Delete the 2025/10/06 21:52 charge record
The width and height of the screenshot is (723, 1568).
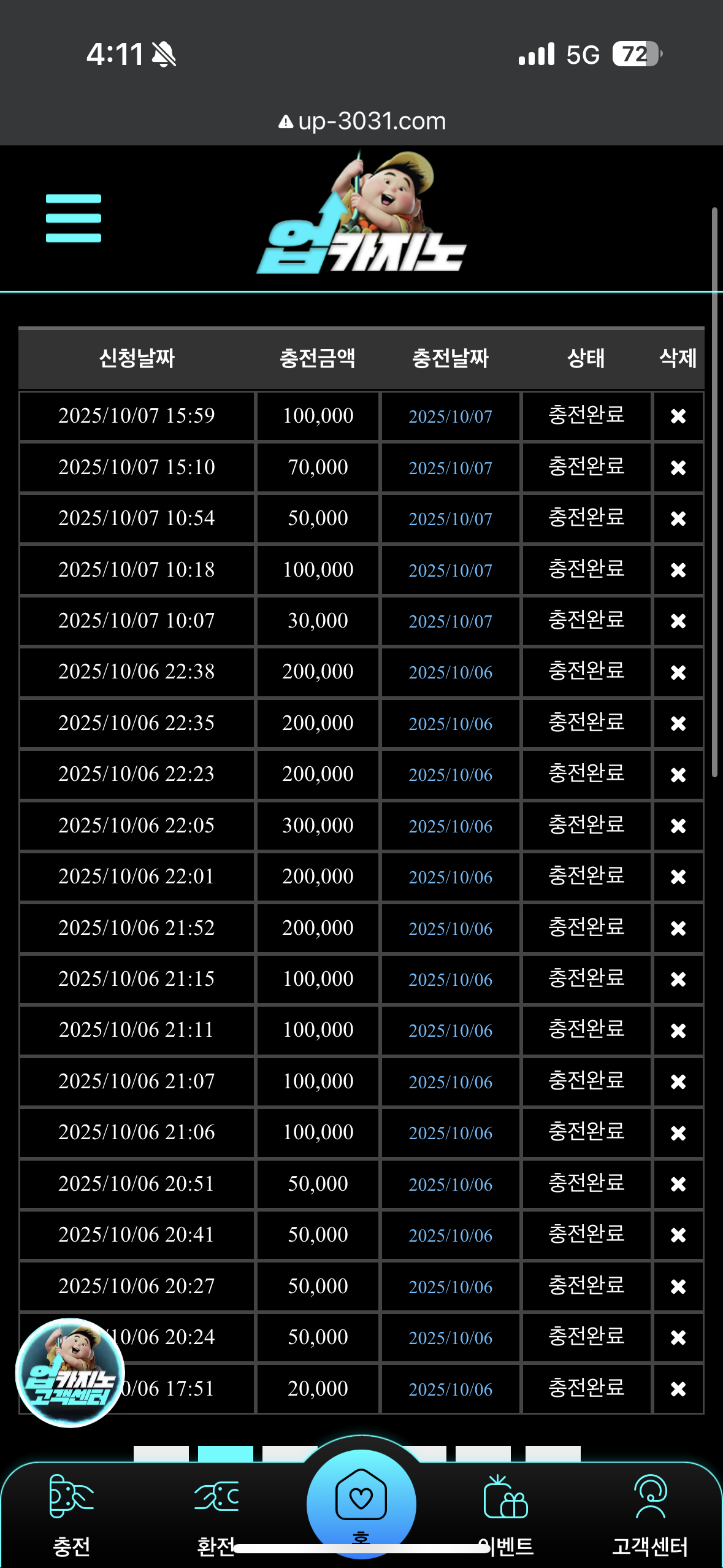[678, 929]
